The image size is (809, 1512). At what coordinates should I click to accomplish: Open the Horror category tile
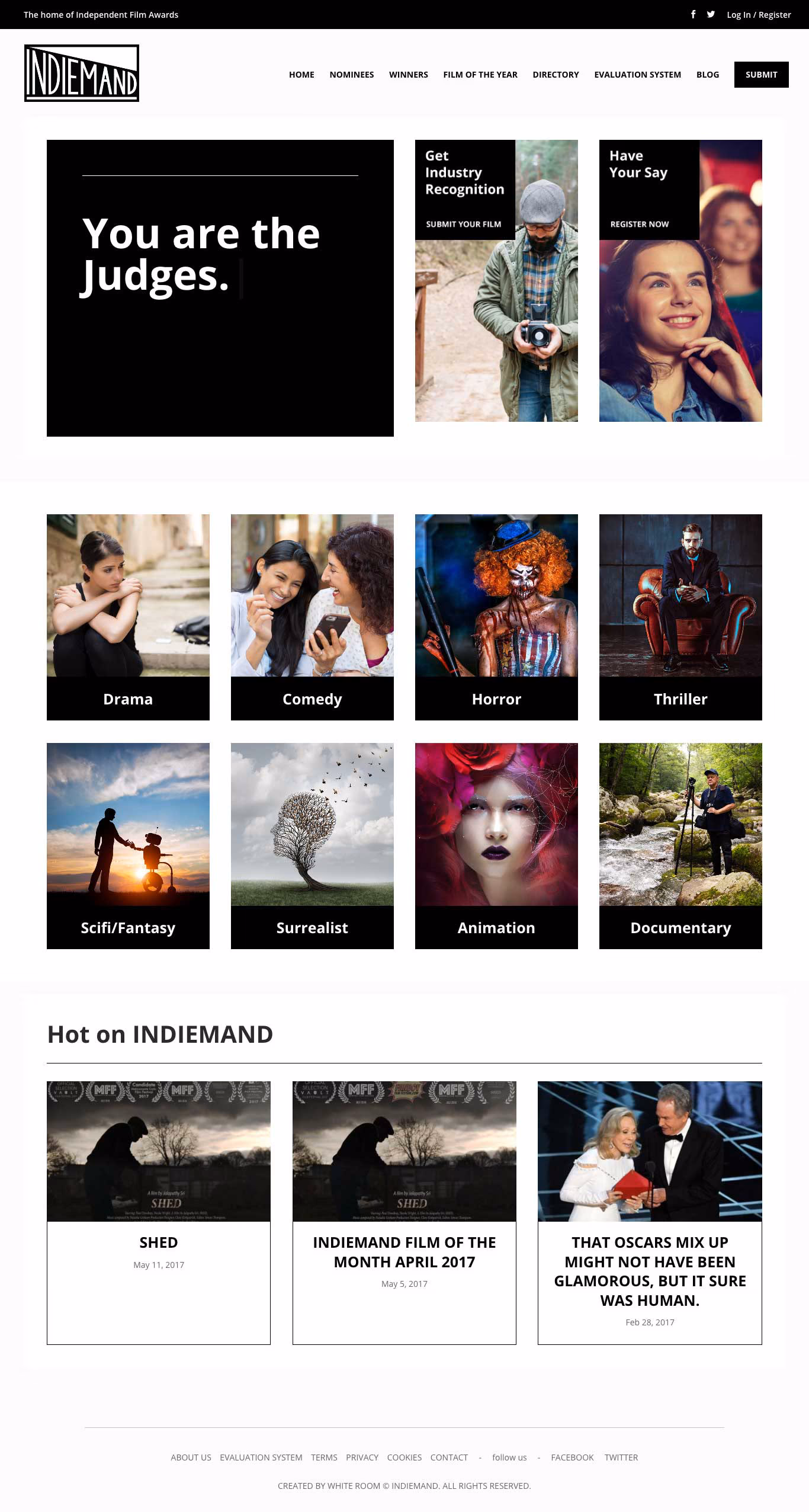(496, 616)
